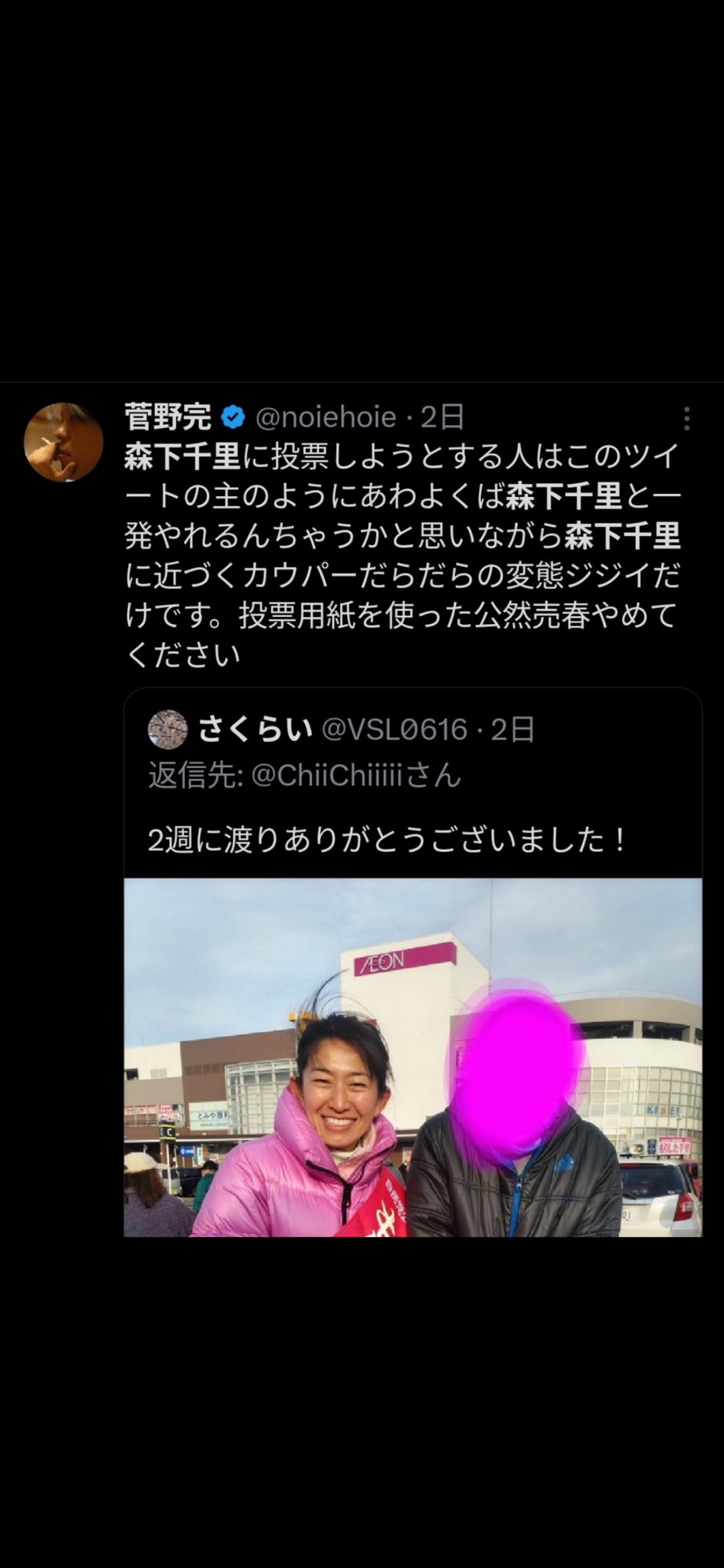Viewport: 724px width, 1568px height.
Task: Open 菅野完's profile picture
Action: [x=64, y=442]
